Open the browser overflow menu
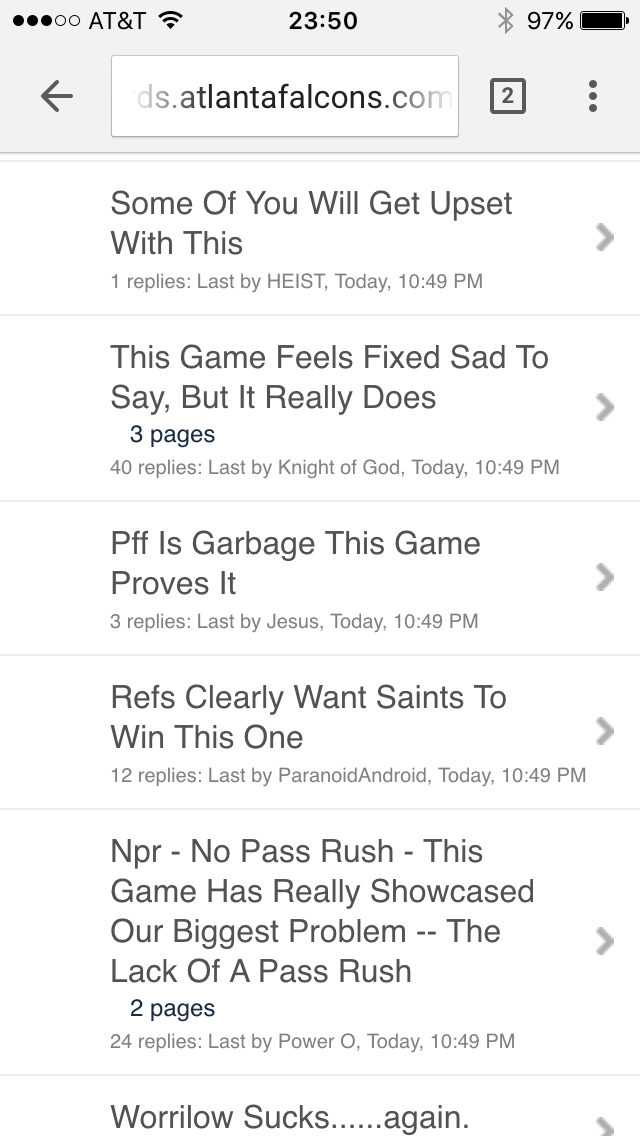 click(x=593, y=96)
